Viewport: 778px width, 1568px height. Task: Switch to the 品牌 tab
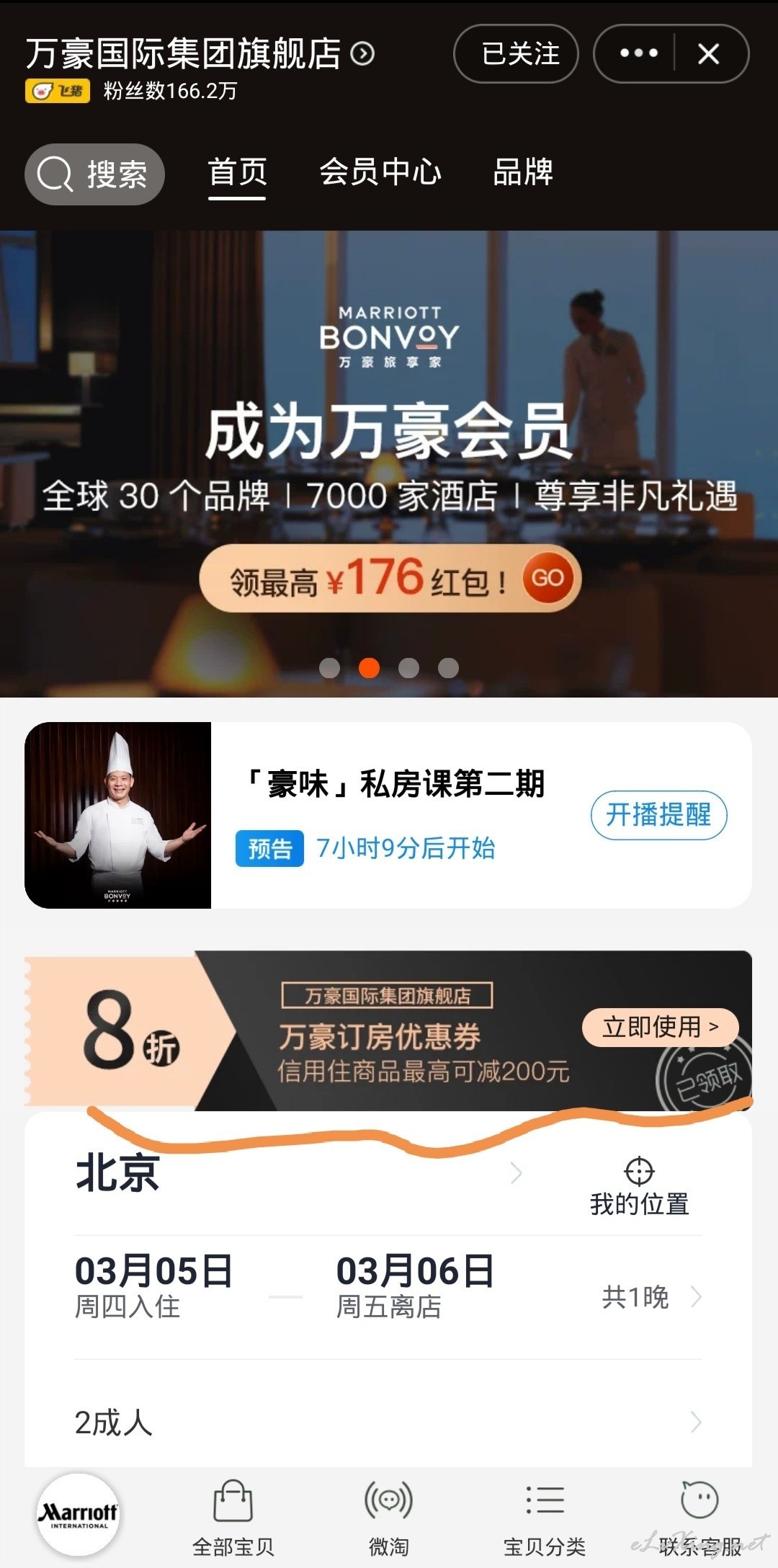click(x=523, y=172)
